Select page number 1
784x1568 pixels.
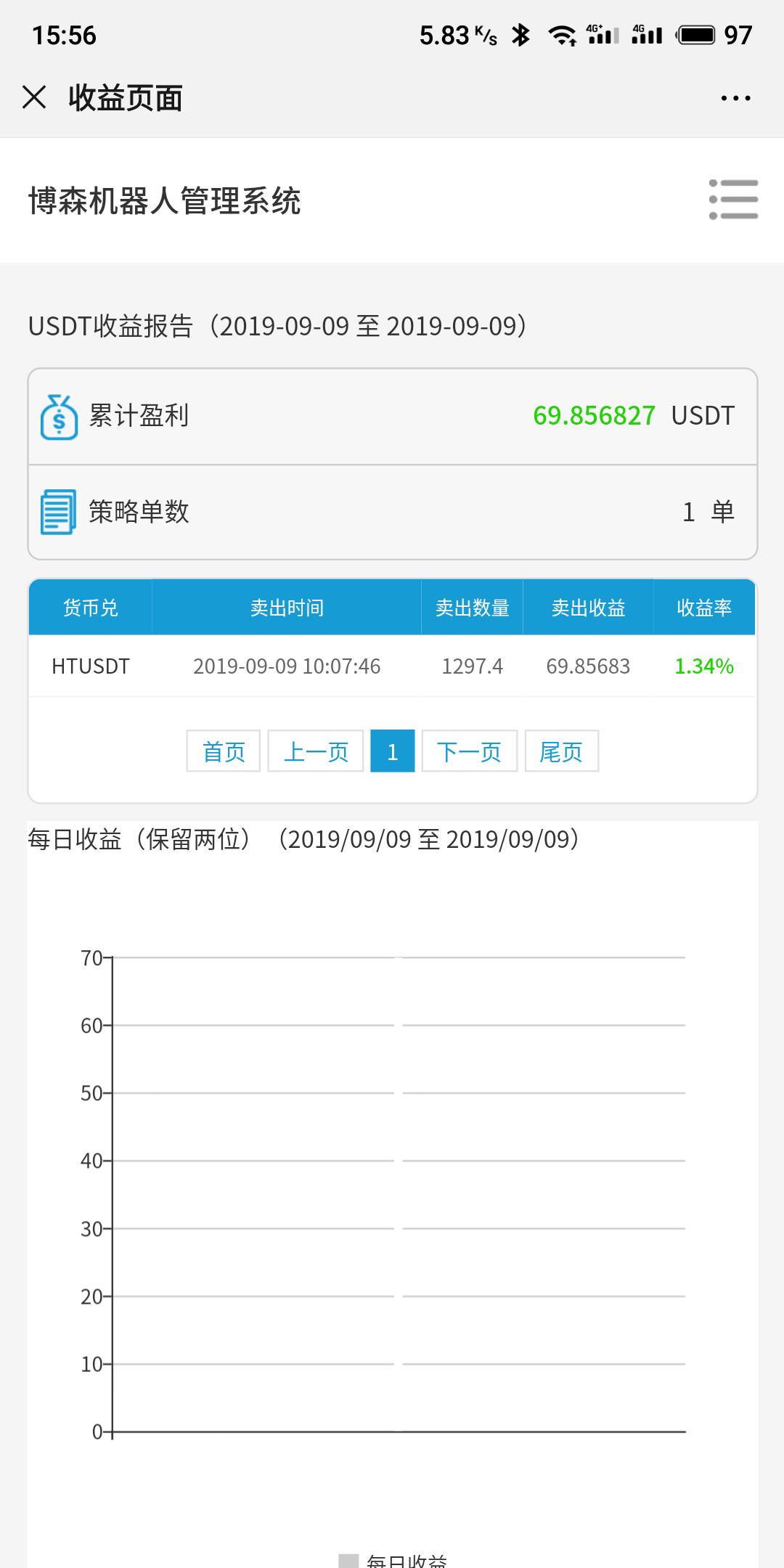click(393, 751)
